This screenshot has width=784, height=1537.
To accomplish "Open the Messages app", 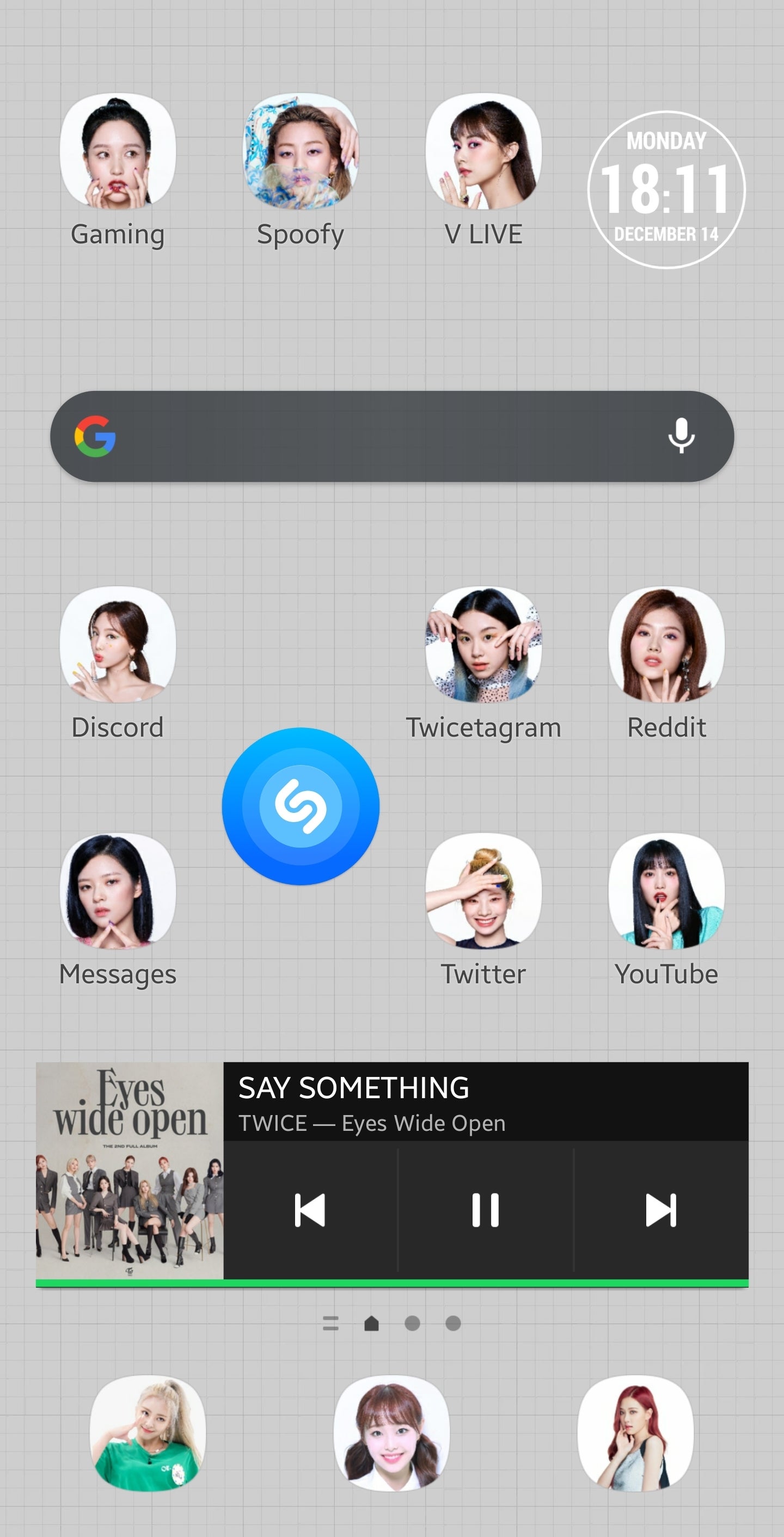I will point(118,891).
